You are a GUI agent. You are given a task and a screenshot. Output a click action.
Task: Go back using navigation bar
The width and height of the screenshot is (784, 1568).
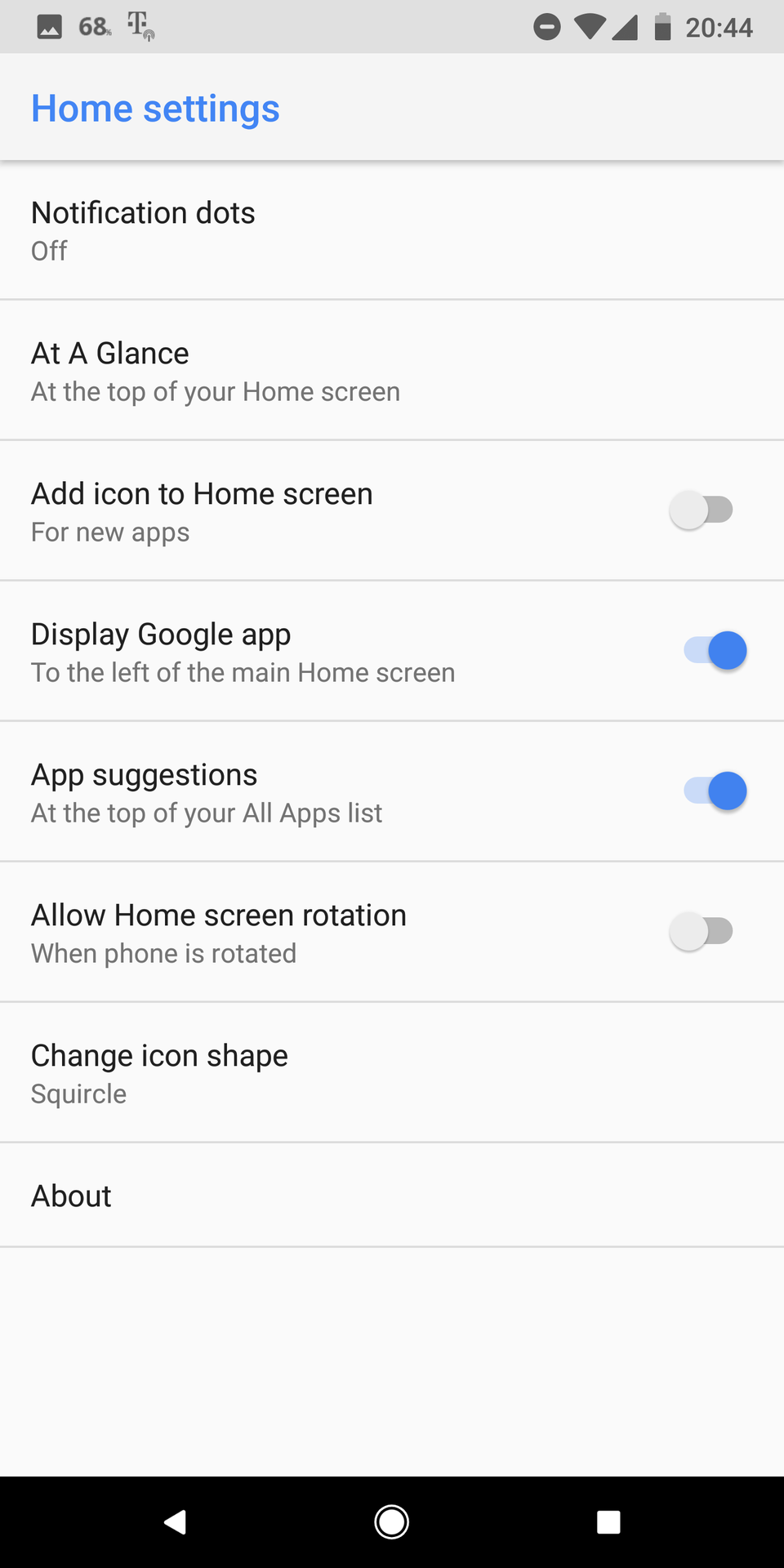175,1522
